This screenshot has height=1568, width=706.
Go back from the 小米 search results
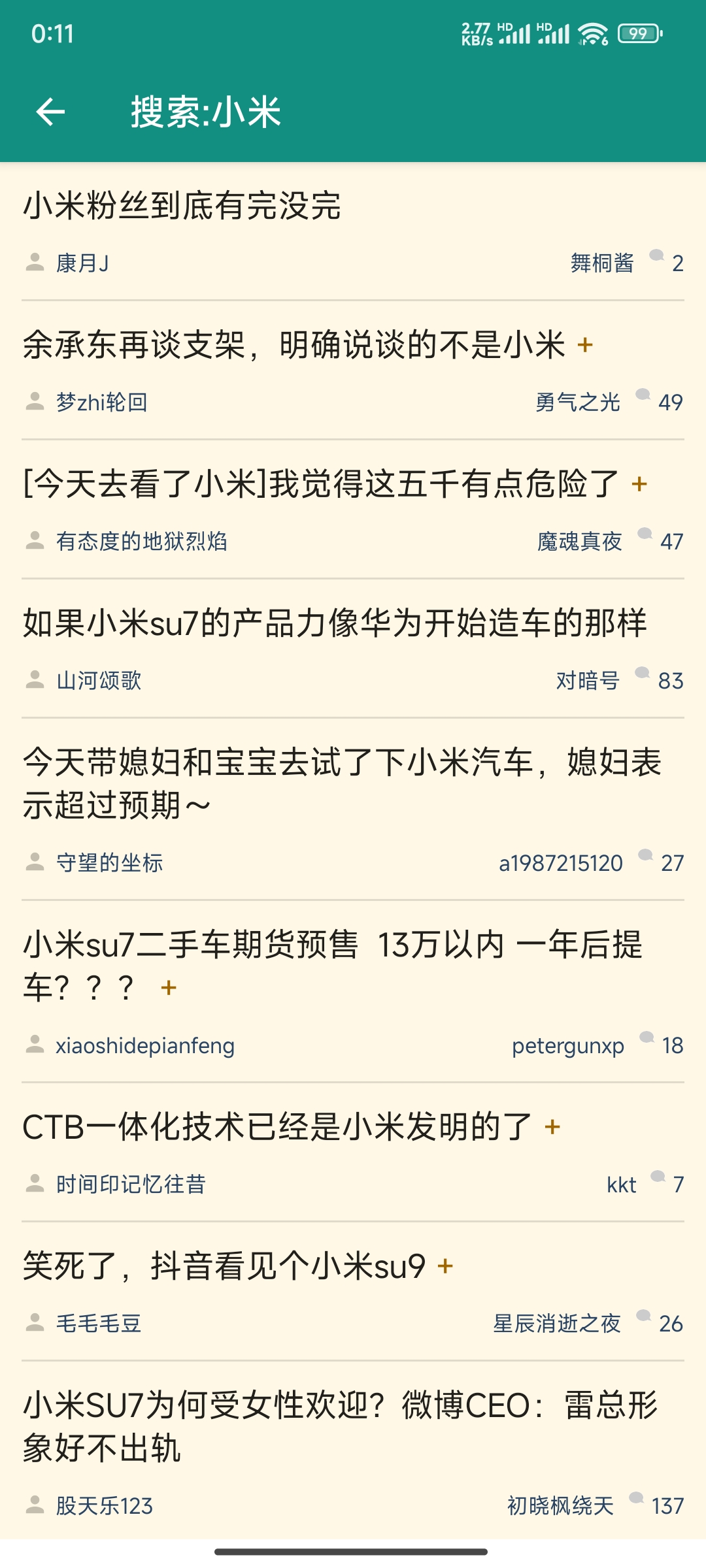pos(50,112)
